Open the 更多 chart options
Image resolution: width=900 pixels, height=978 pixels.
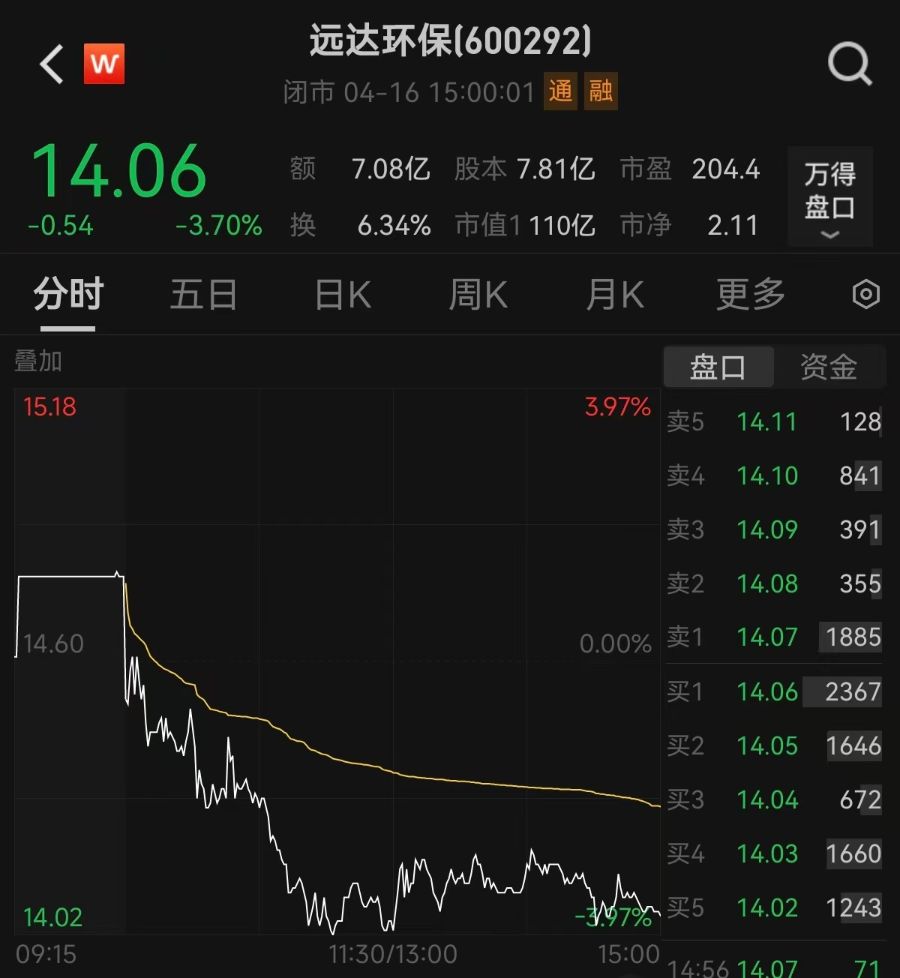tap(751, 295)
